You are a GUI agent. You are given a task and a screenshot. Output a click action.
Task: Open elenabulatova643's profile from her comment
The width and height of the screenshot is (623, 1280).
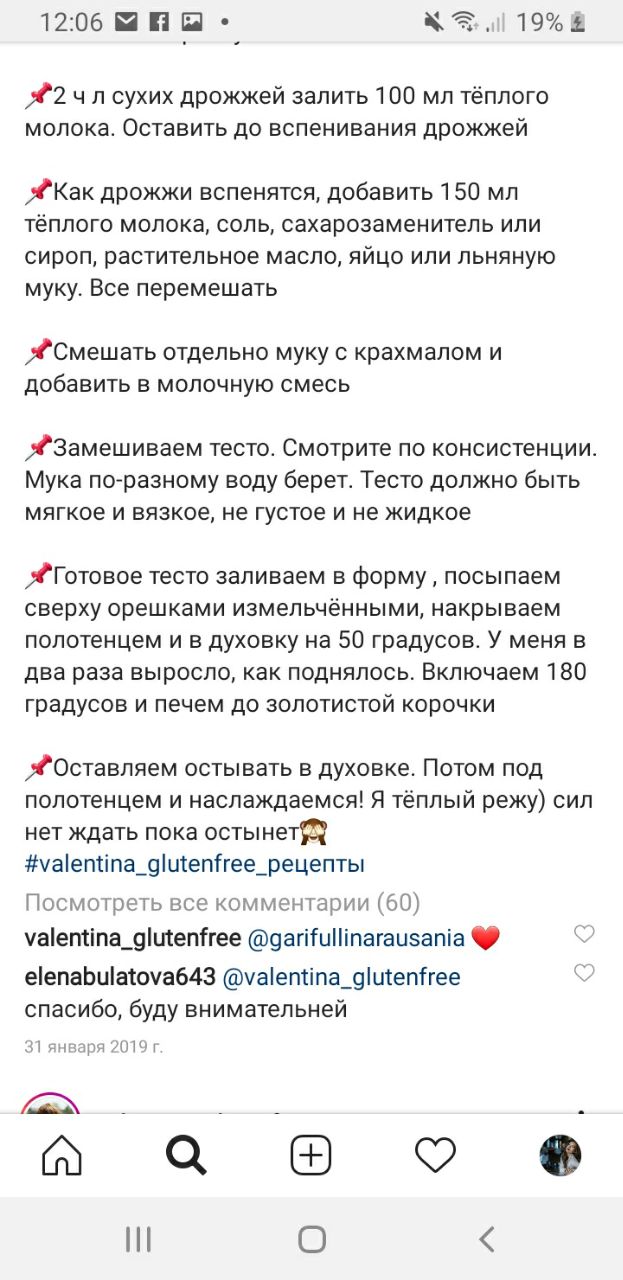pyautogui.click(x=120, y=977)
